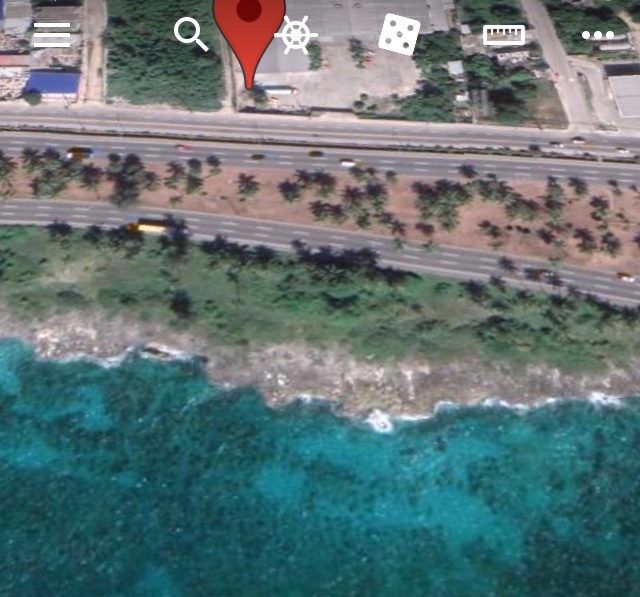Open the location search

(x=191, y=34)
